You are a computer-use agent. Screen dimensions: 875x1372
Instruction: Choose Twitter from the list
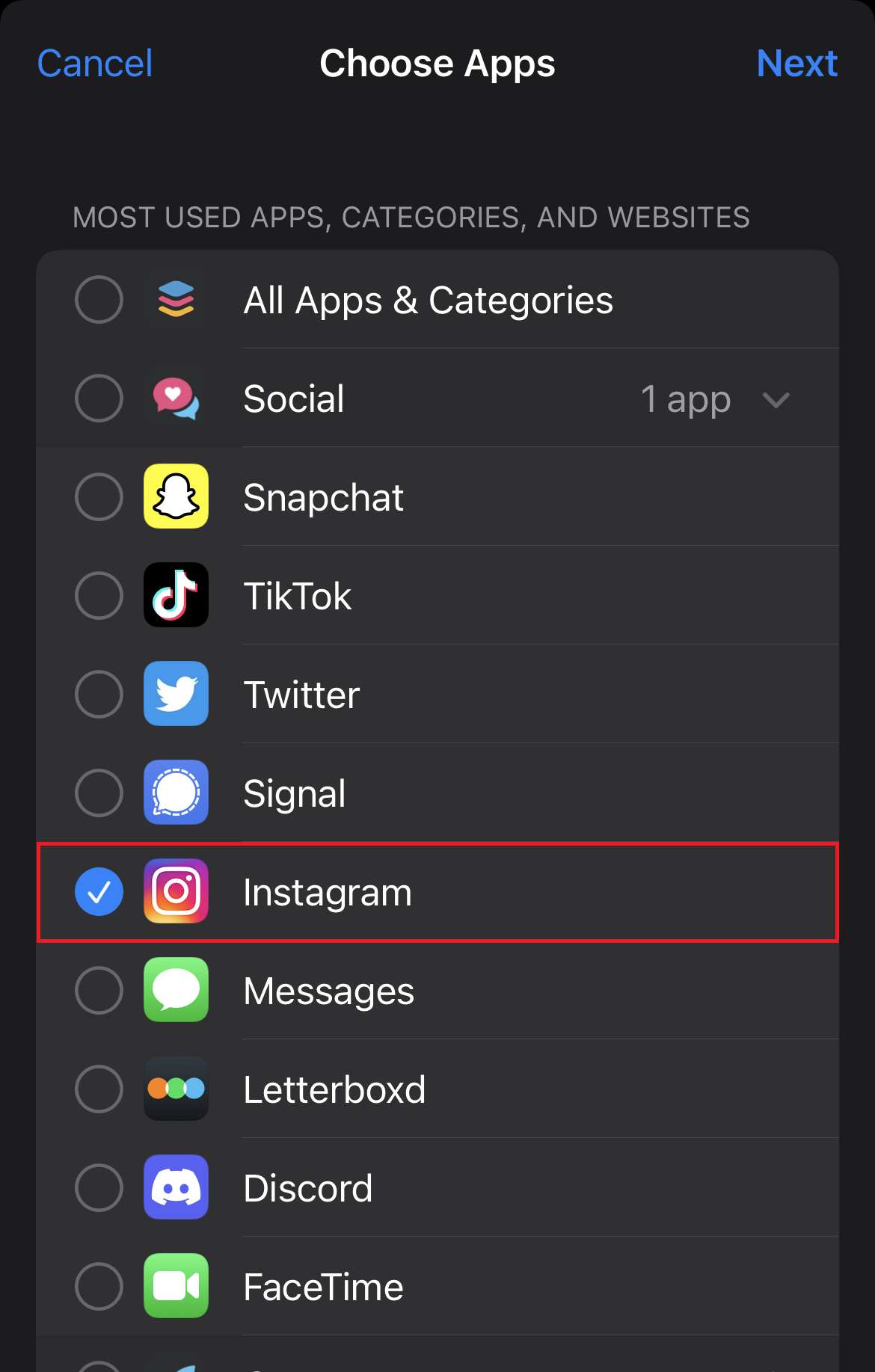[99, 695]
